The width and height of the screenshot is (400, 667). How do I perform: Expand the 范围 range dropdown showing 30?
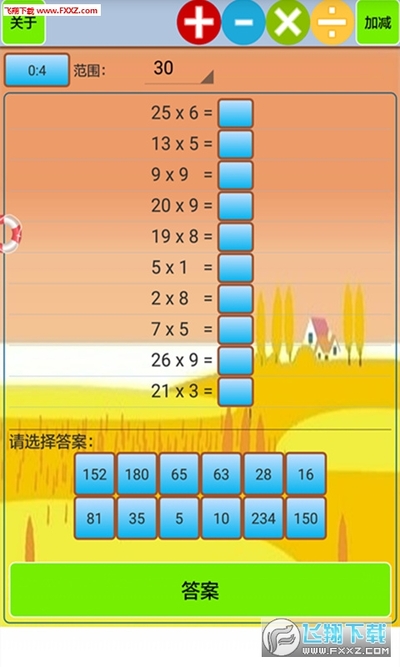[179, 69]
